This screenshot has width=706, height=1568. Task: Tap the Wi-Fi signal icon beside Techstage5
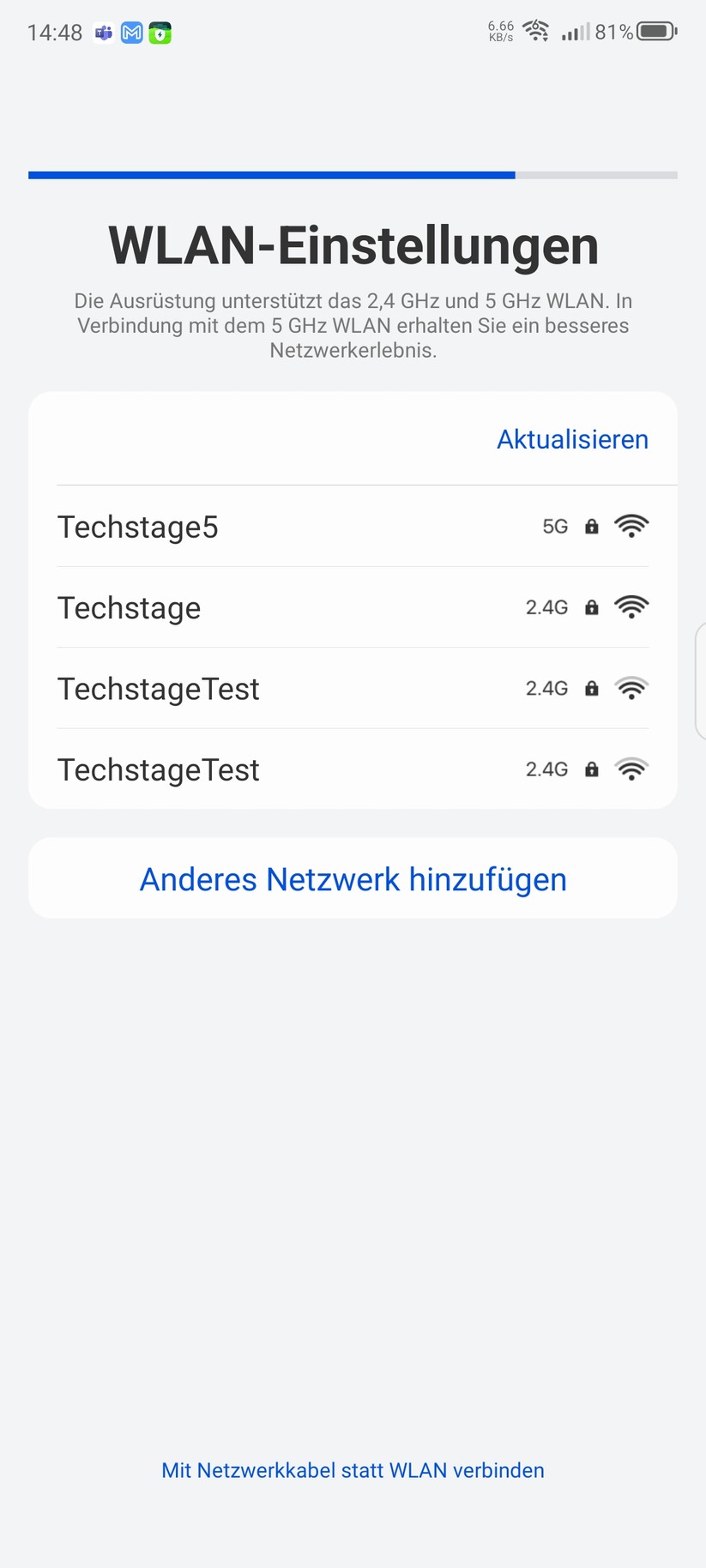click(x=631, y=526)
